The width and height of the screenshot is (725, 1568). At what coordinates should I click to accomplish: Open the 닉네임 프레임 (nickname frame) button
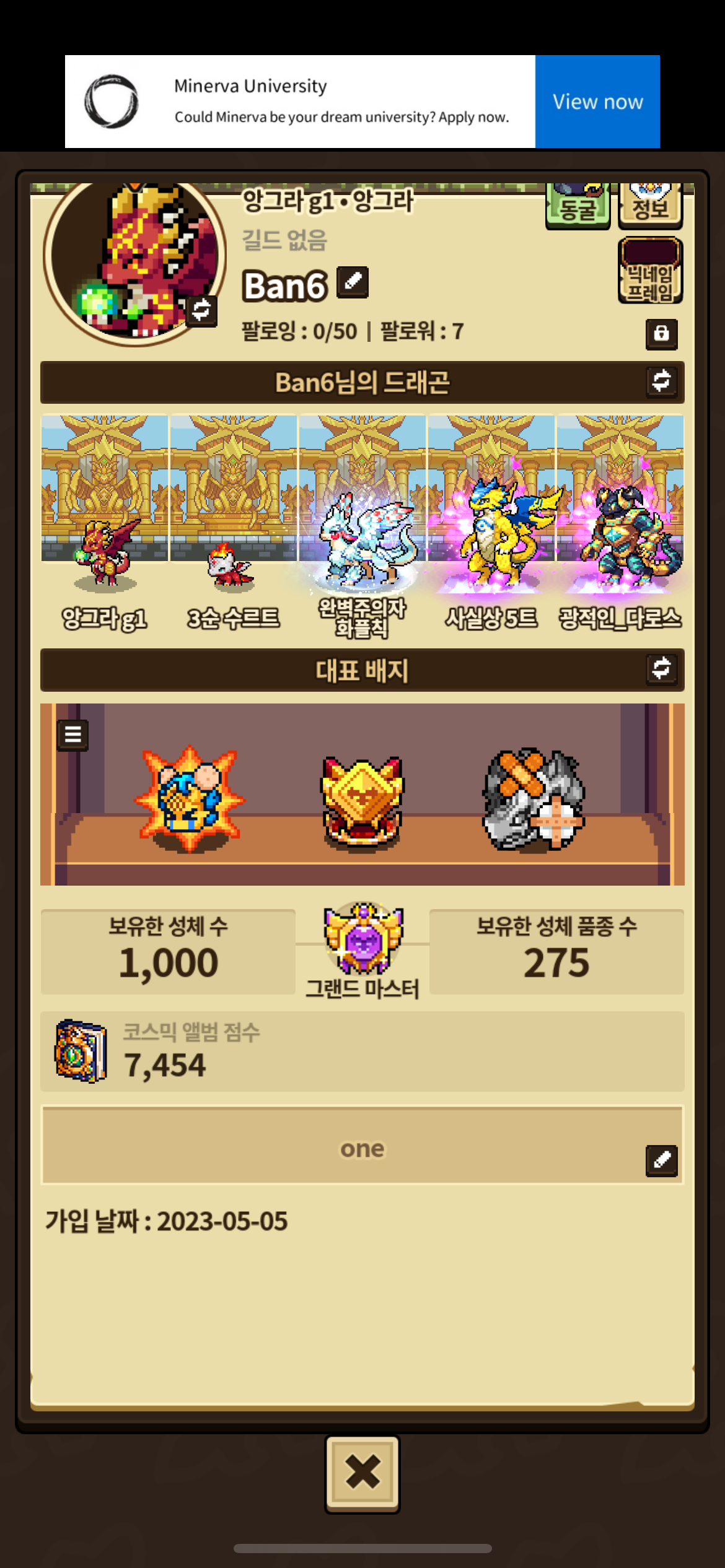(x=649, y=272)
